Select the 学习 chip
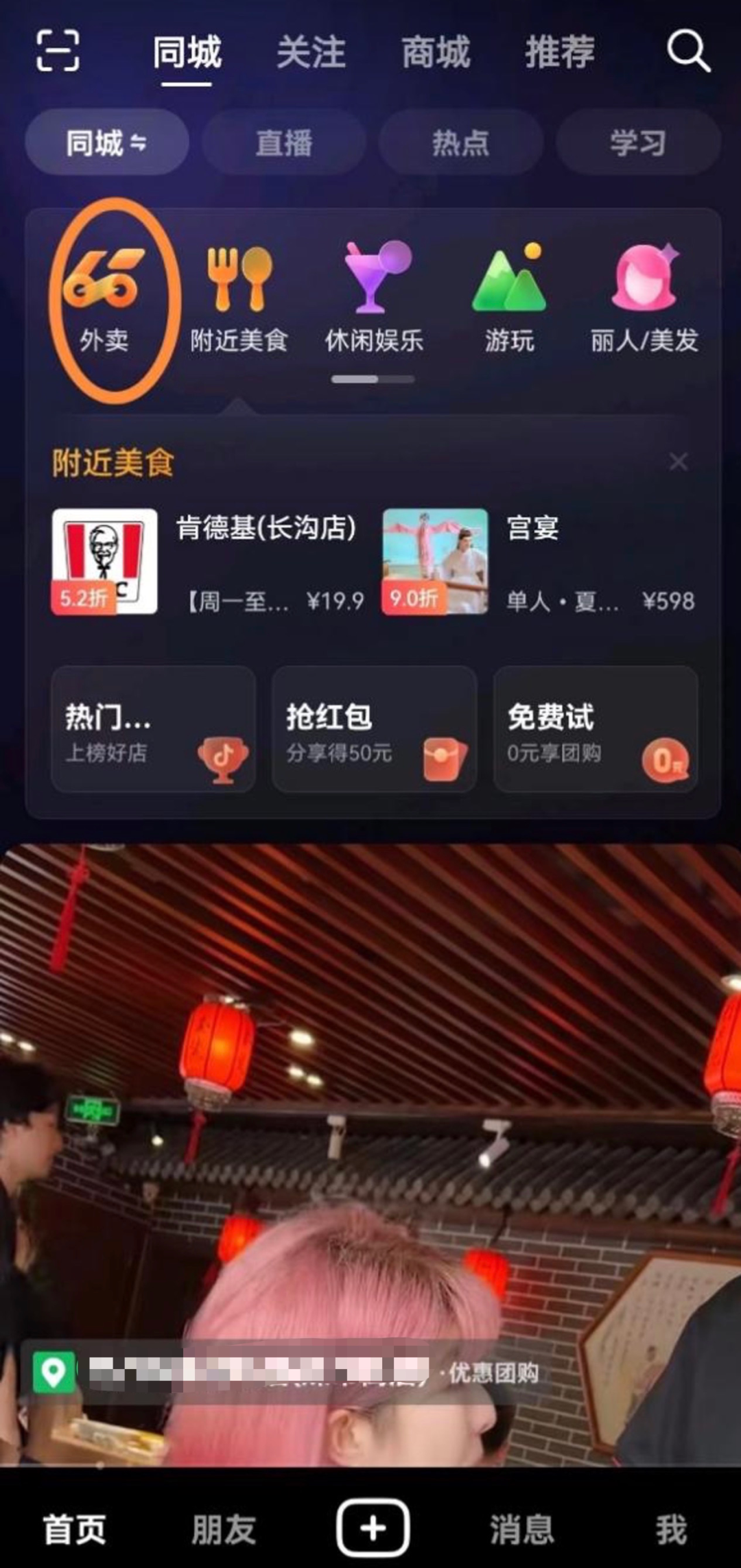This screenshot has width=741, height=1568. click(638, 143)
